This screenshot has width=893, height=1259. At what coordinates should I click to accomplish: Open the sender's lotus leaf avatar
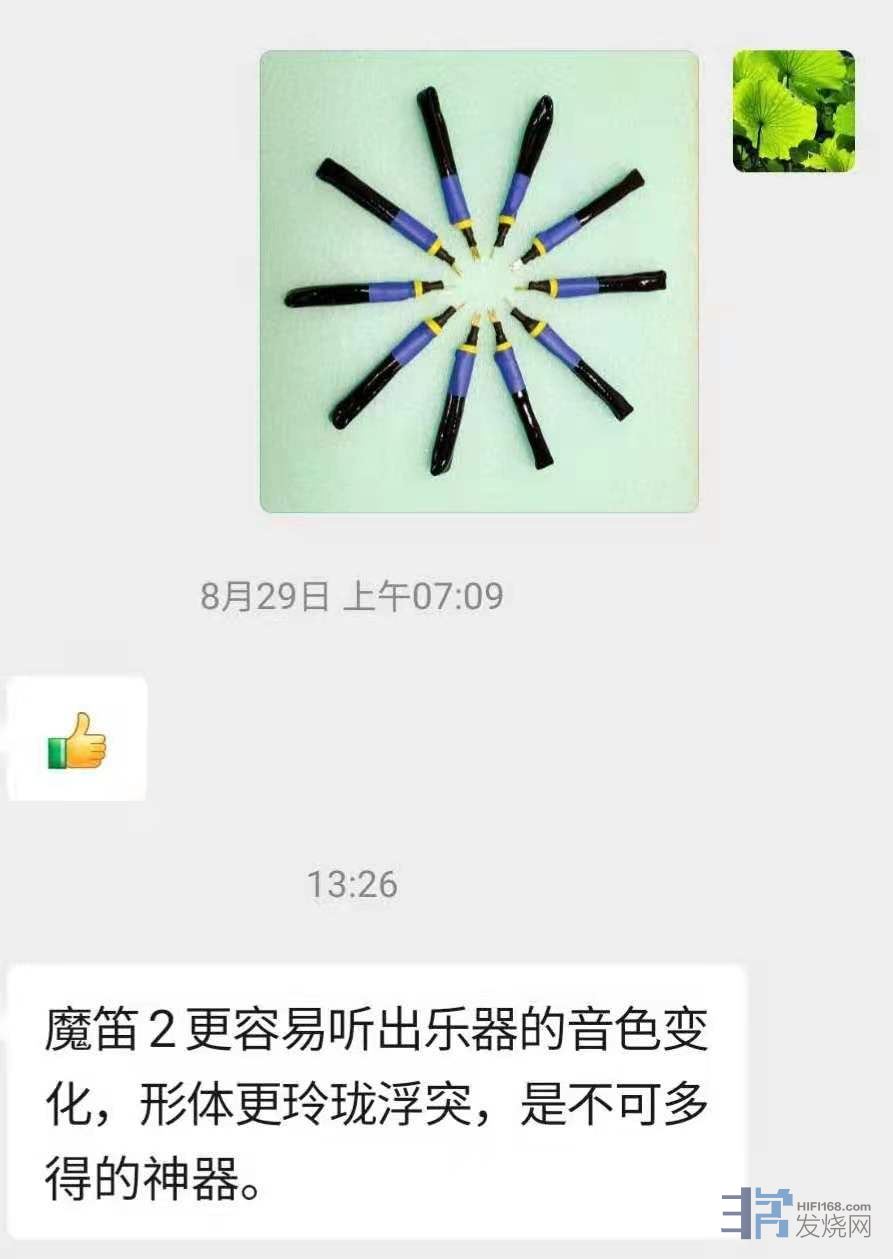coord(793,111)
